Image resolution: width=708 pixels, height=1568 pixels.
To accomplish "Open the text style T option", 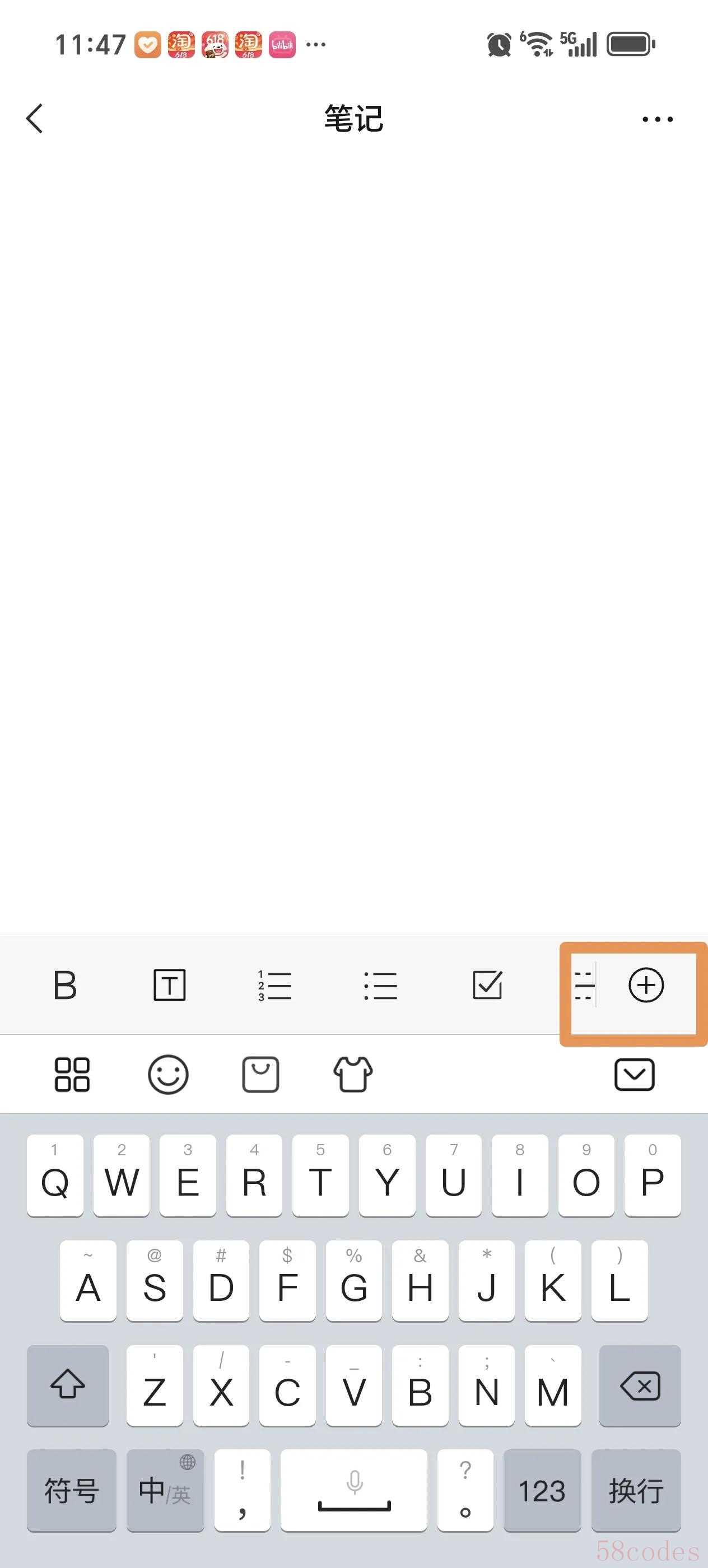I will [169, 985].
